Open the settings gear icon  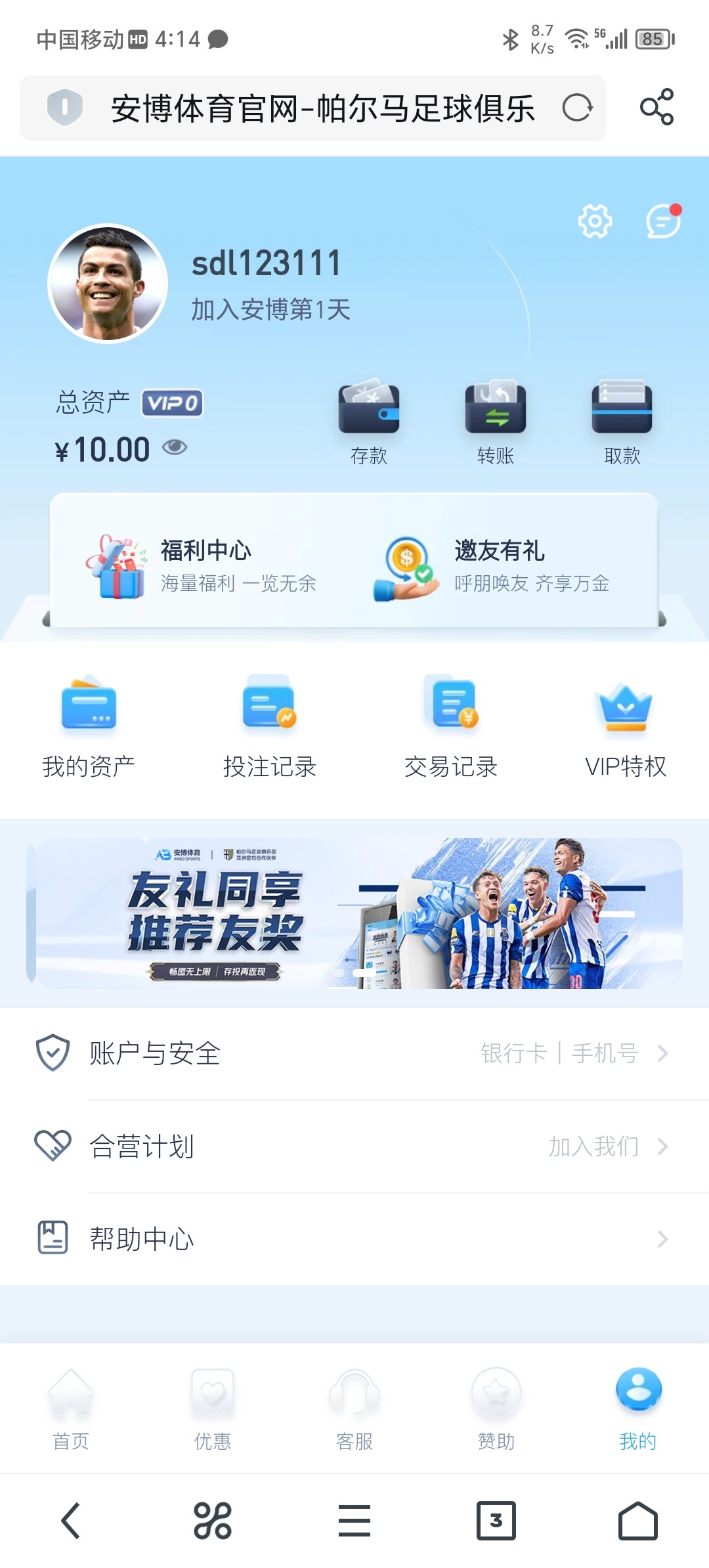pos(595,221)
